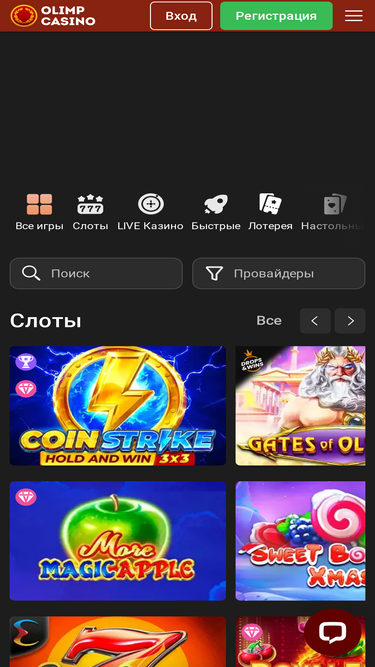The image size is (375, 667).
Task: Show previous slots with left arrow
Action: [x=315, y=321]
